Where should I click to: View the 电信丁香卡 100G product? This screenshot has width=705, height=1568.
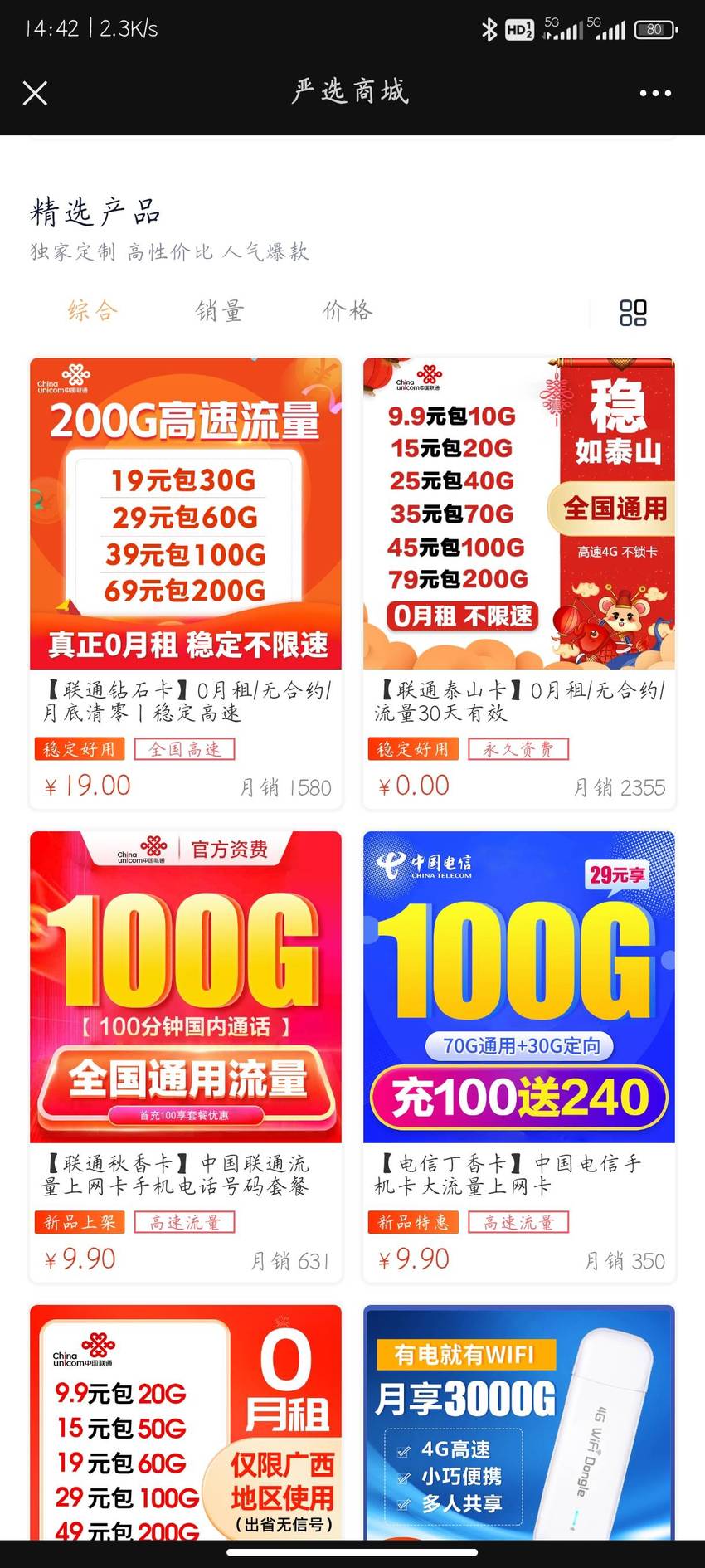click(519, 1056)
